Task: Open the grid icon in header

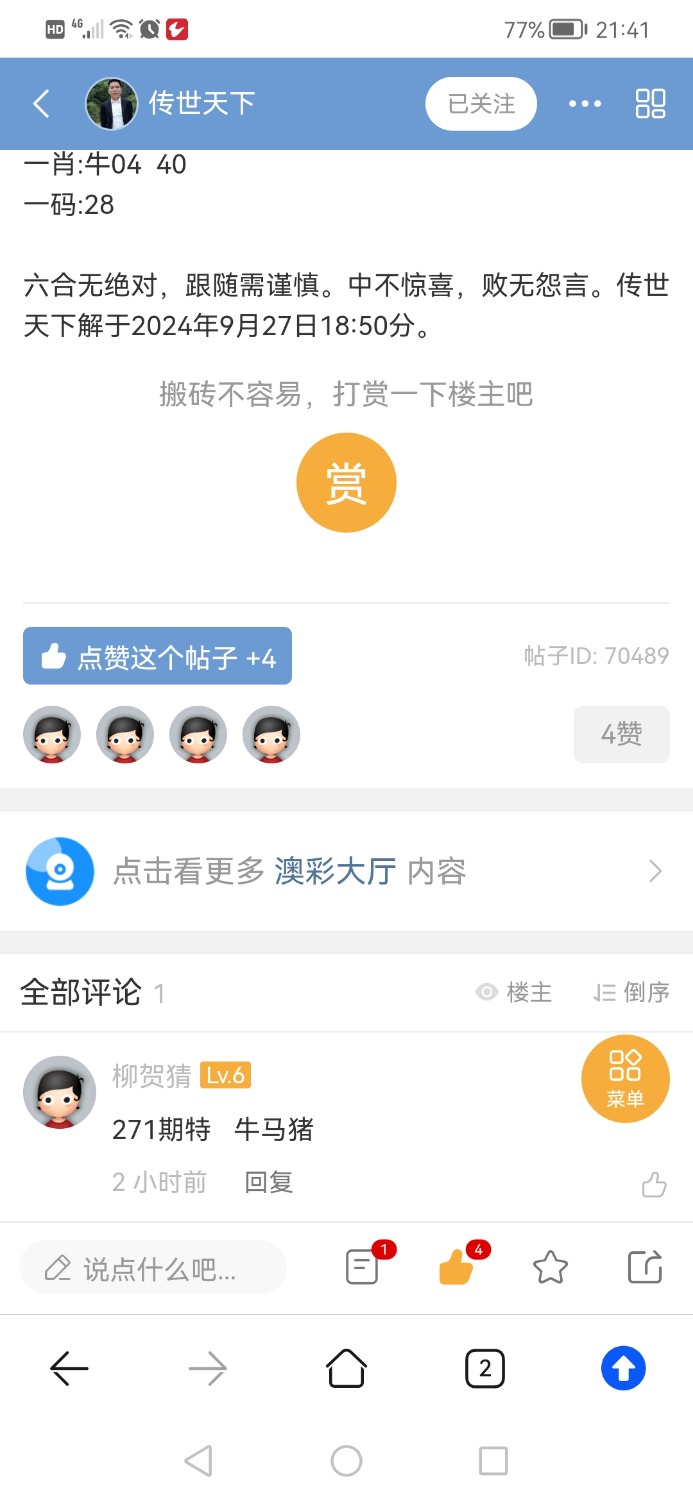Action: (650, 104)
